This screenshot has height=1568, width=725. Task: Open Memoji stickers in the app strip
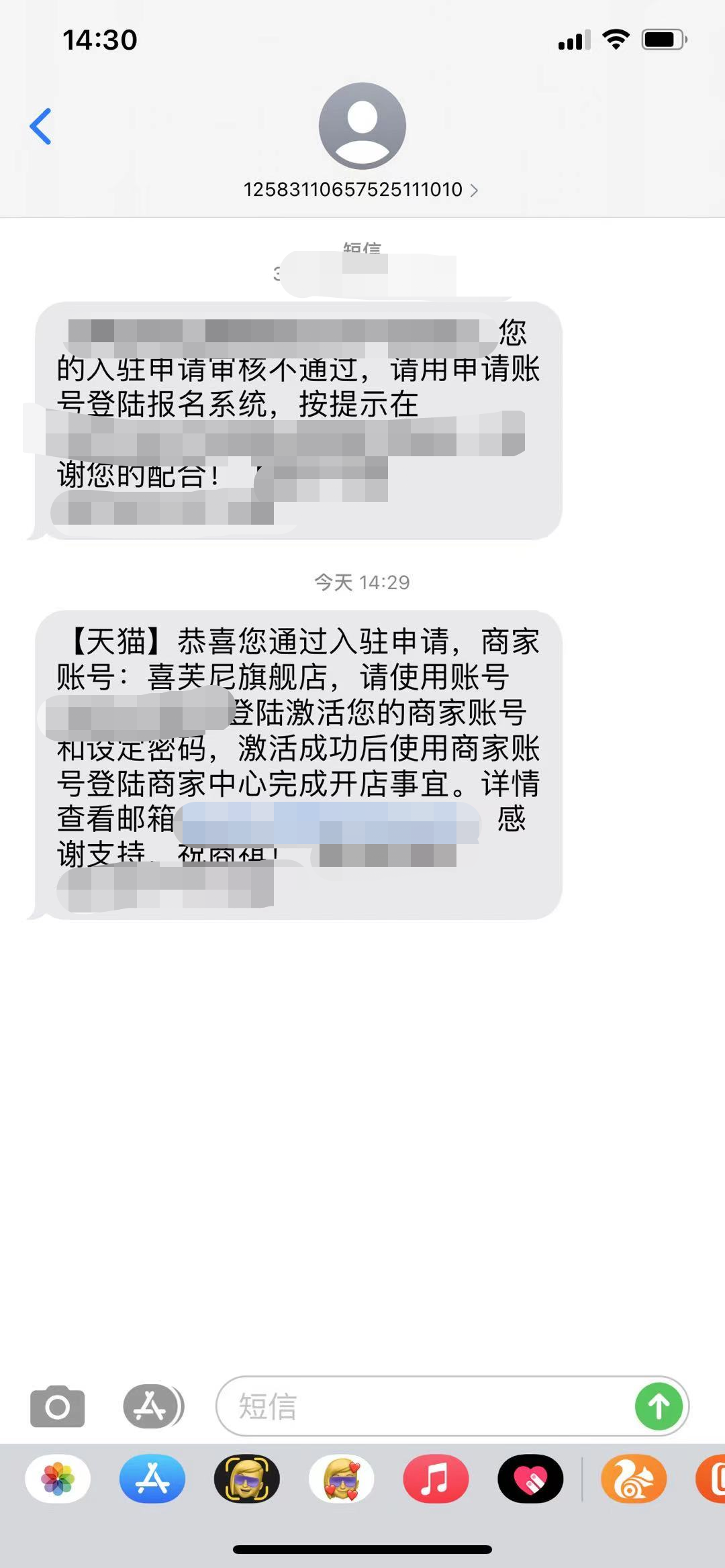(342, 1478)
